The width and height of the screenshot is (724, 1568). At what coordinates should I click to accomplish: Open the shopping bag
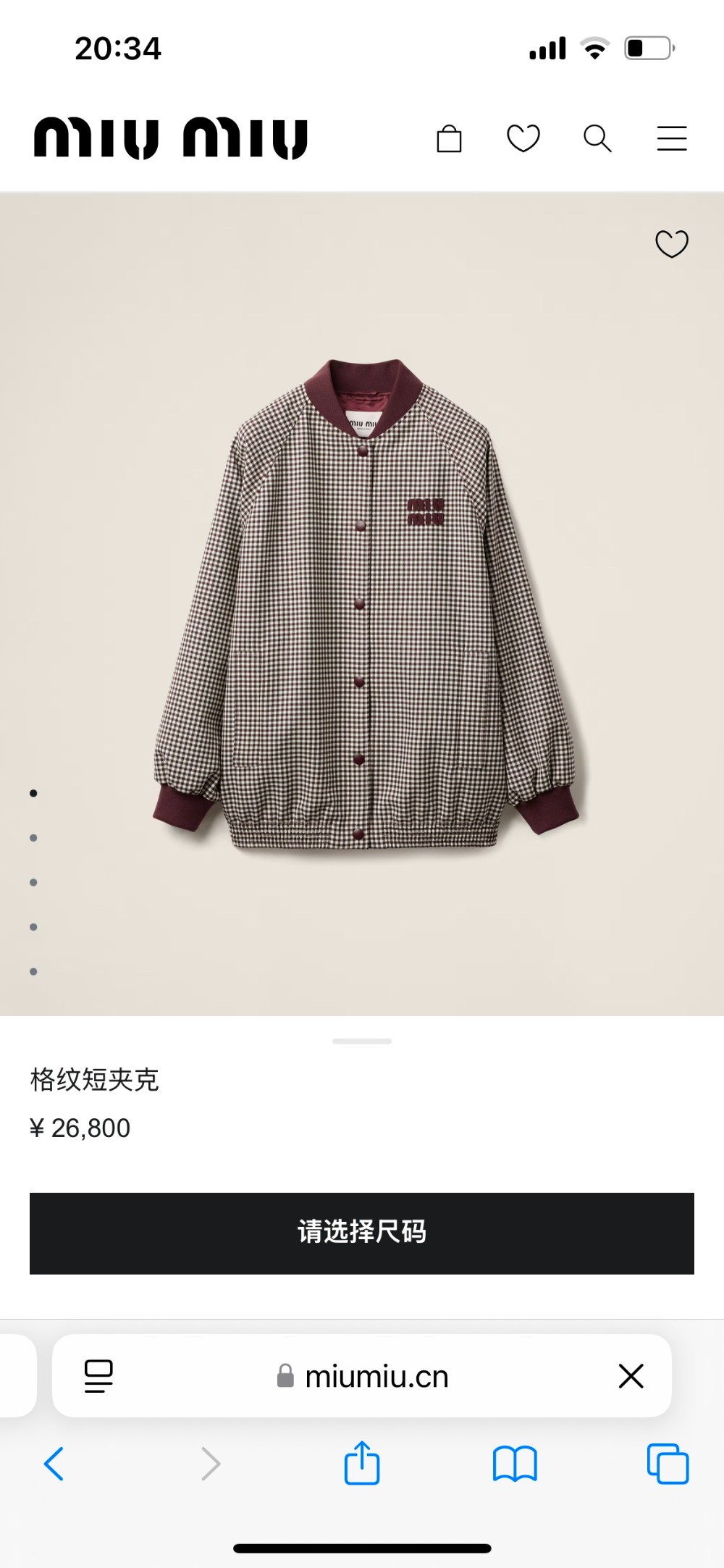tap(449, 138)
